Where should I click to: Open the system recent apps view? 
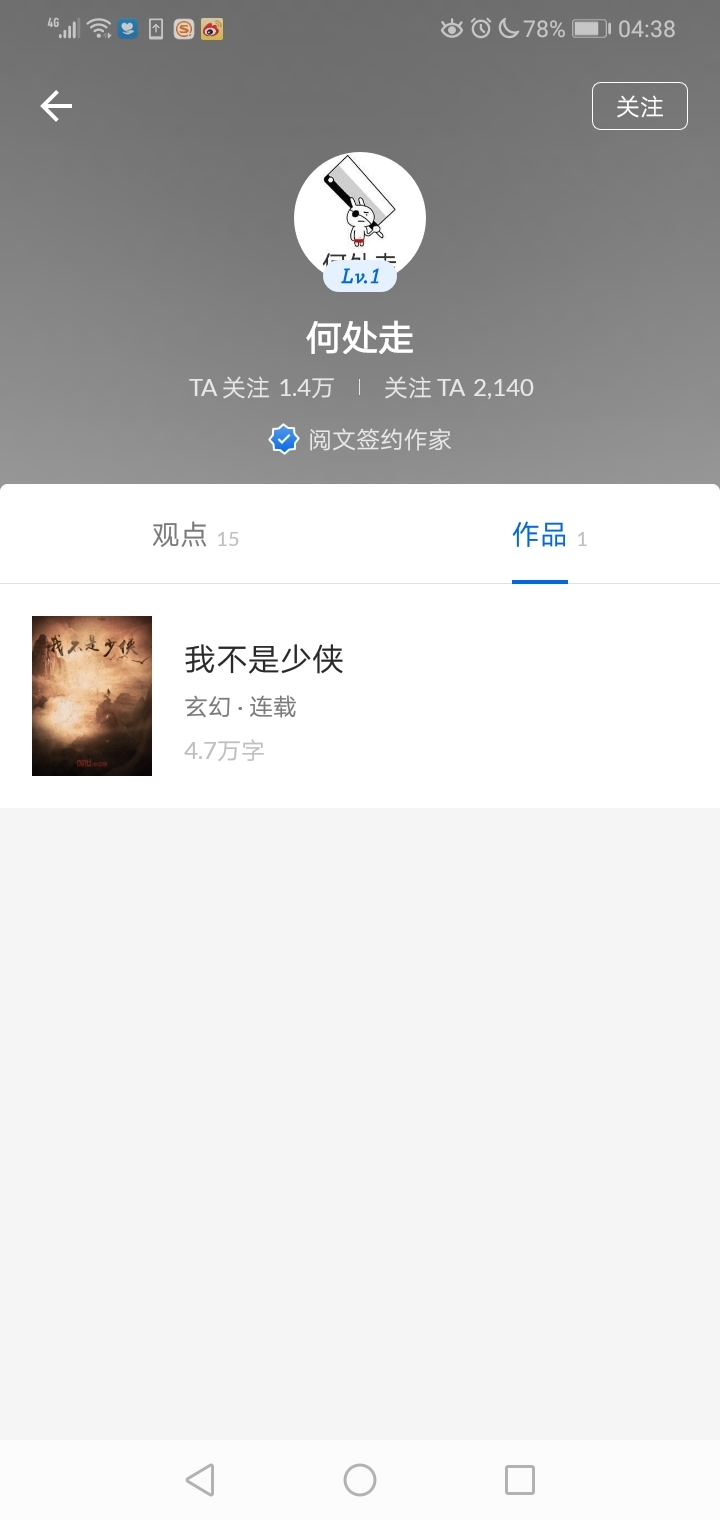[x=520, y=1480]
